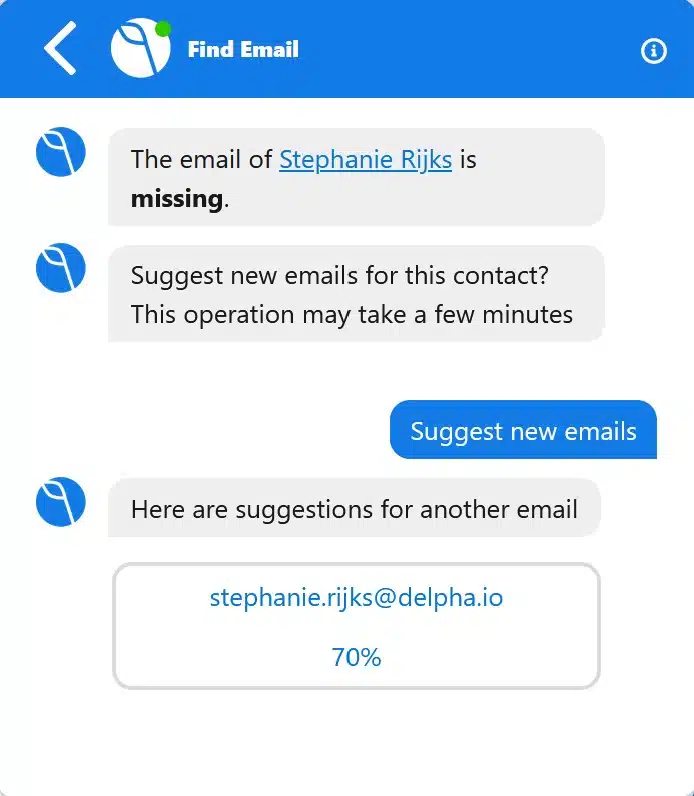Open the info icon in the header
The image size is (694, 796).
click(x=653, y=50)
